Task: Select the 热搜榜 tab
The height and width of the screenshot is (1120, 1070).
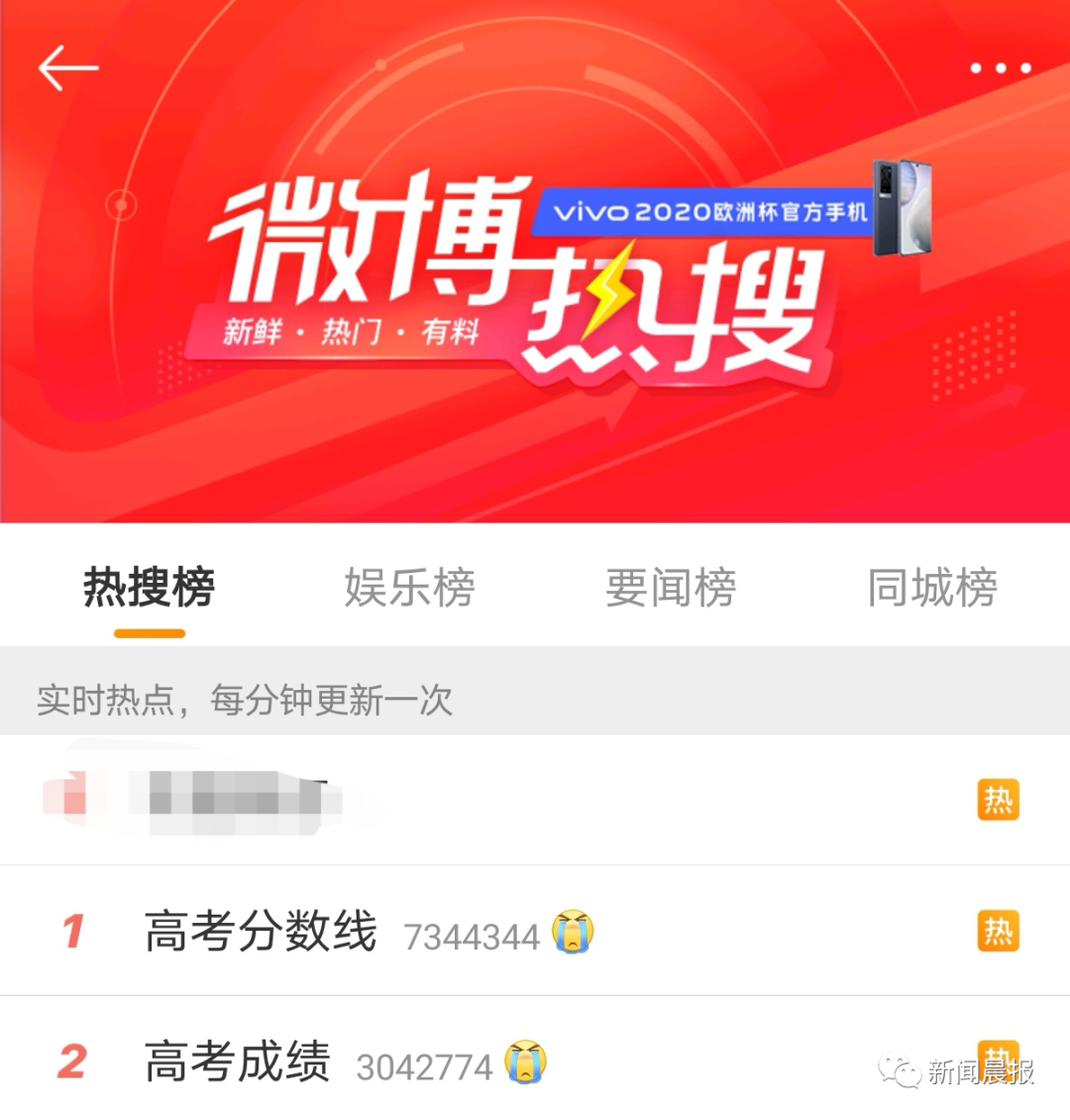Action: (149, 589)
